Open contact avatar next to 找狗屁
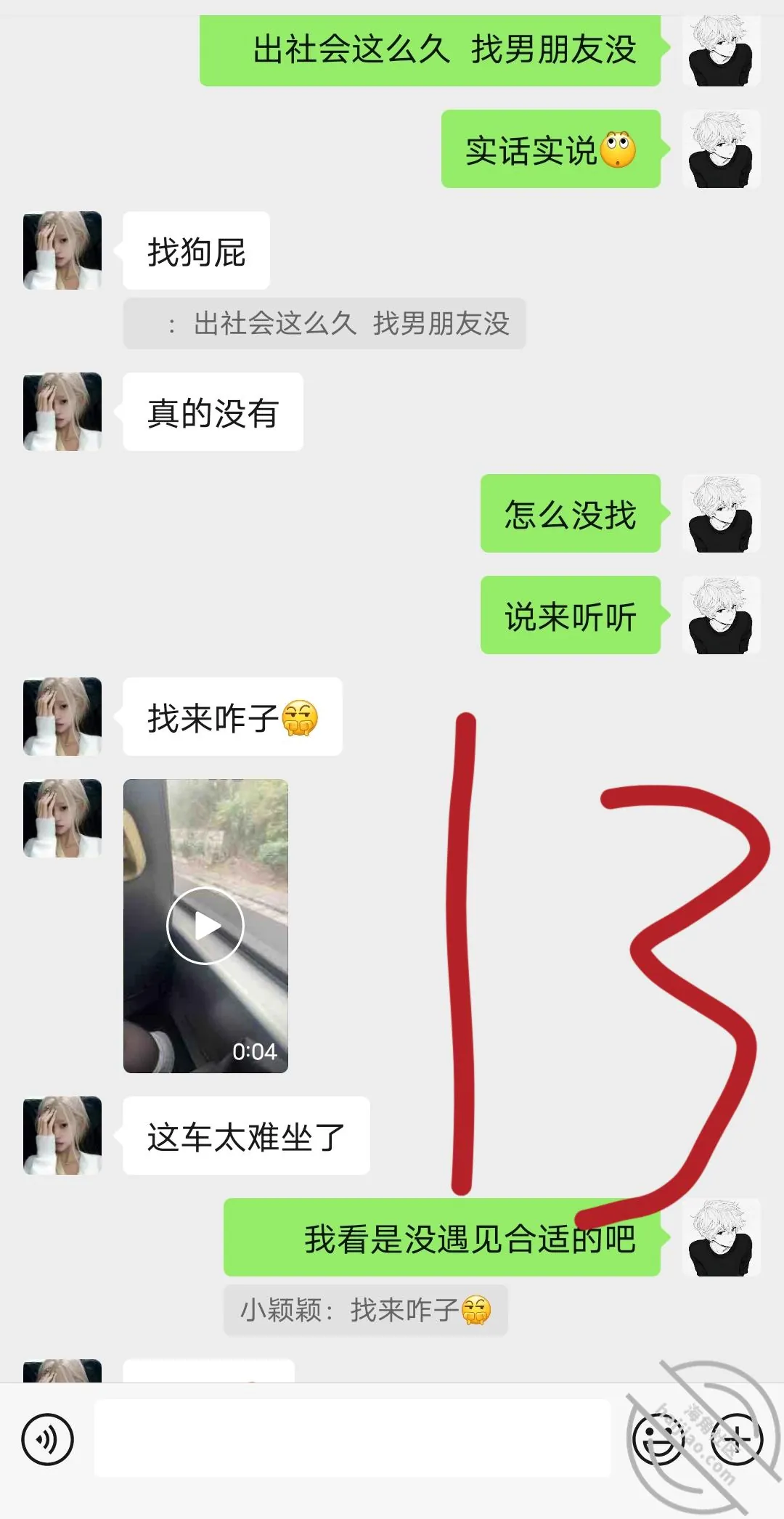 62,251
